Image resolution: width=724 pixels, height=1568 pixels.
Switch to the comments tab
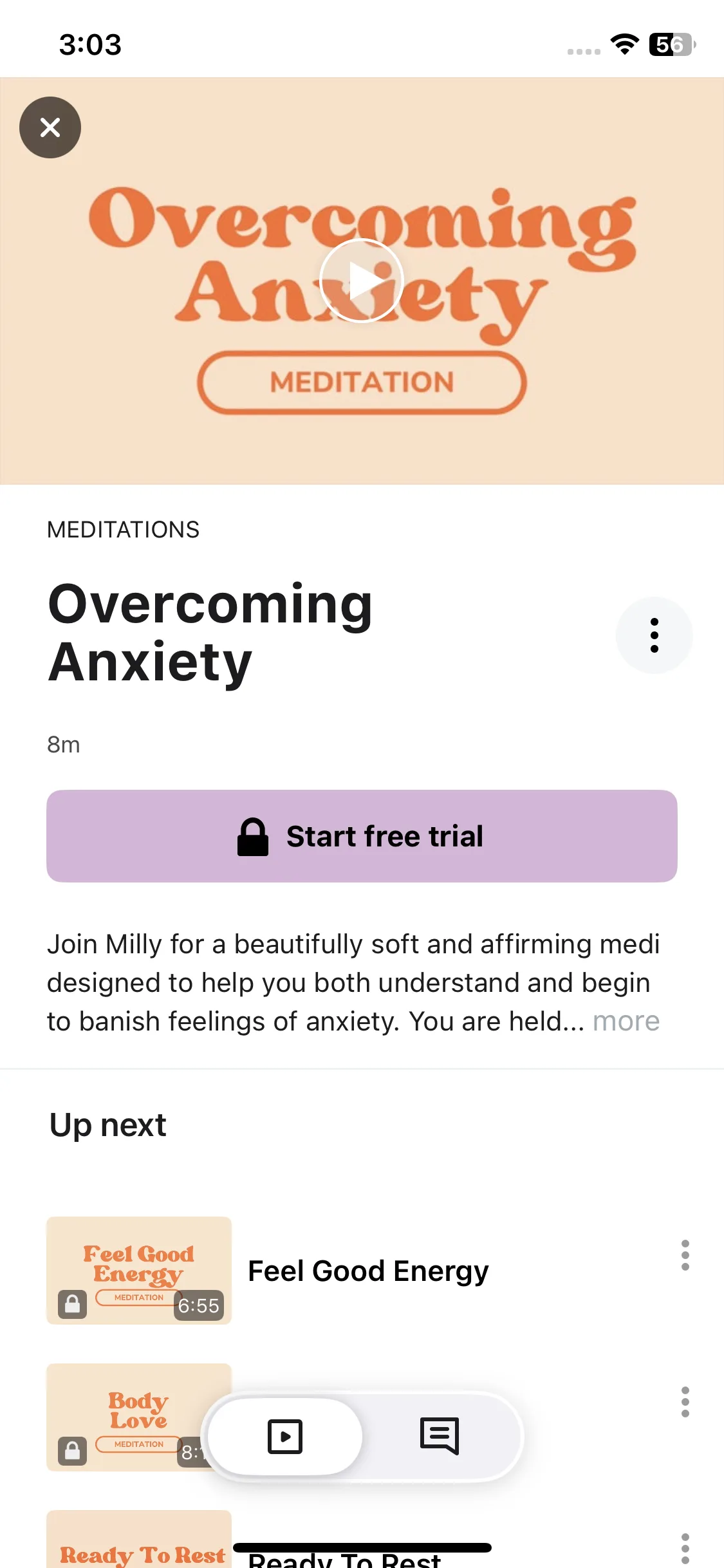click(x=440, y=1436)
